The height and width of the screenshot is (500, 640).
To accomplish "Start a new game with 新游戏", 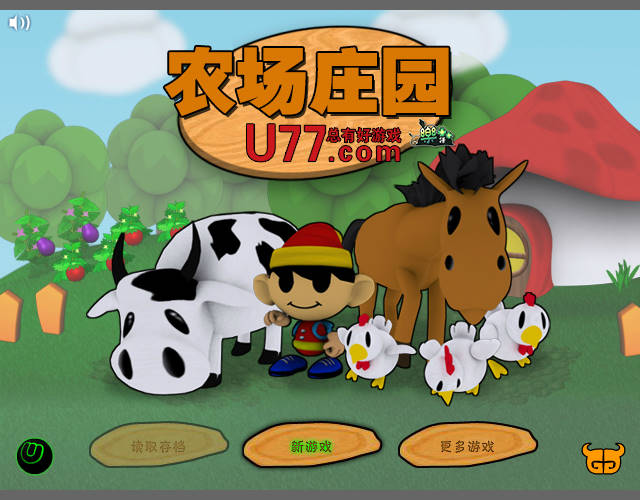I will (x=311, y=446).
